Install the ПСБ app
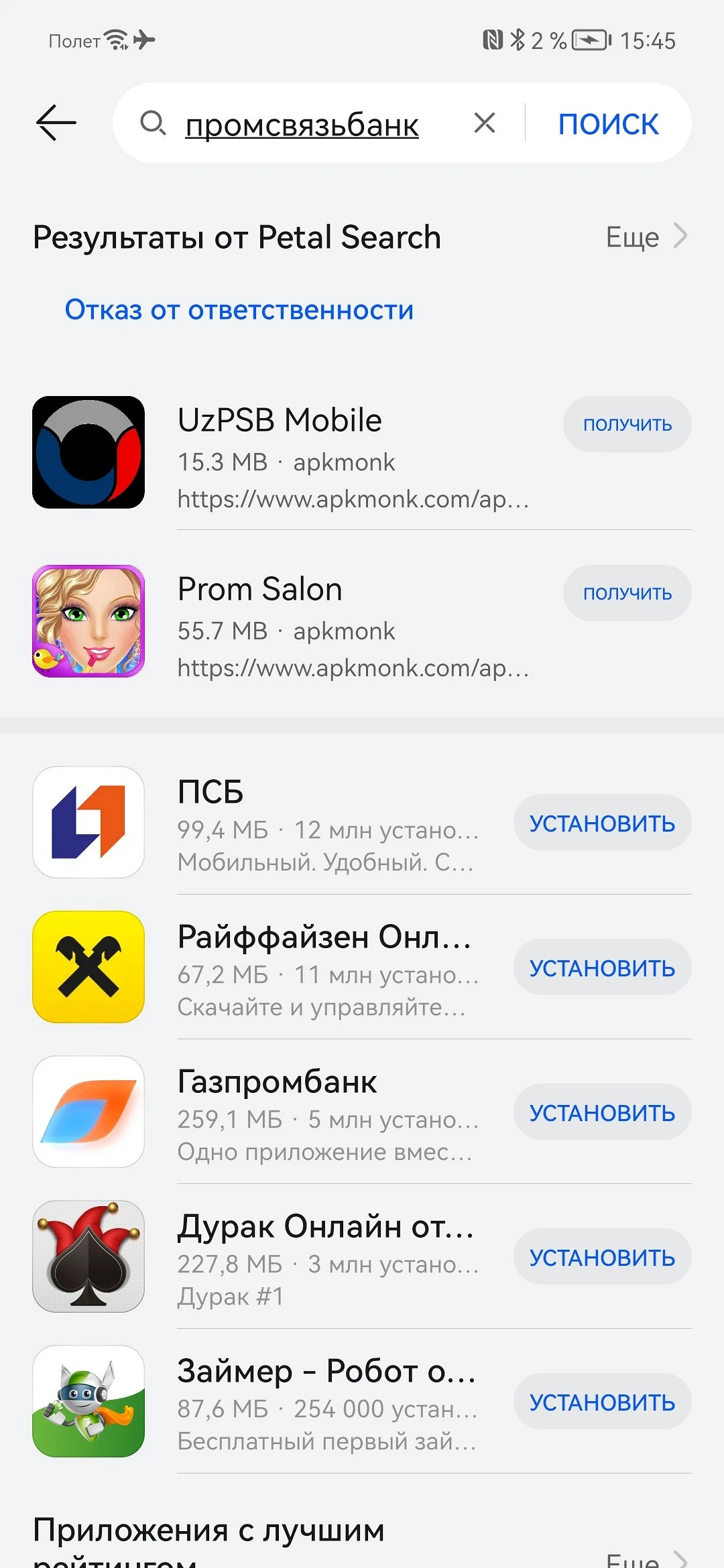The height and width of the screenshot is (1568, 724). (x=602, y=823)
